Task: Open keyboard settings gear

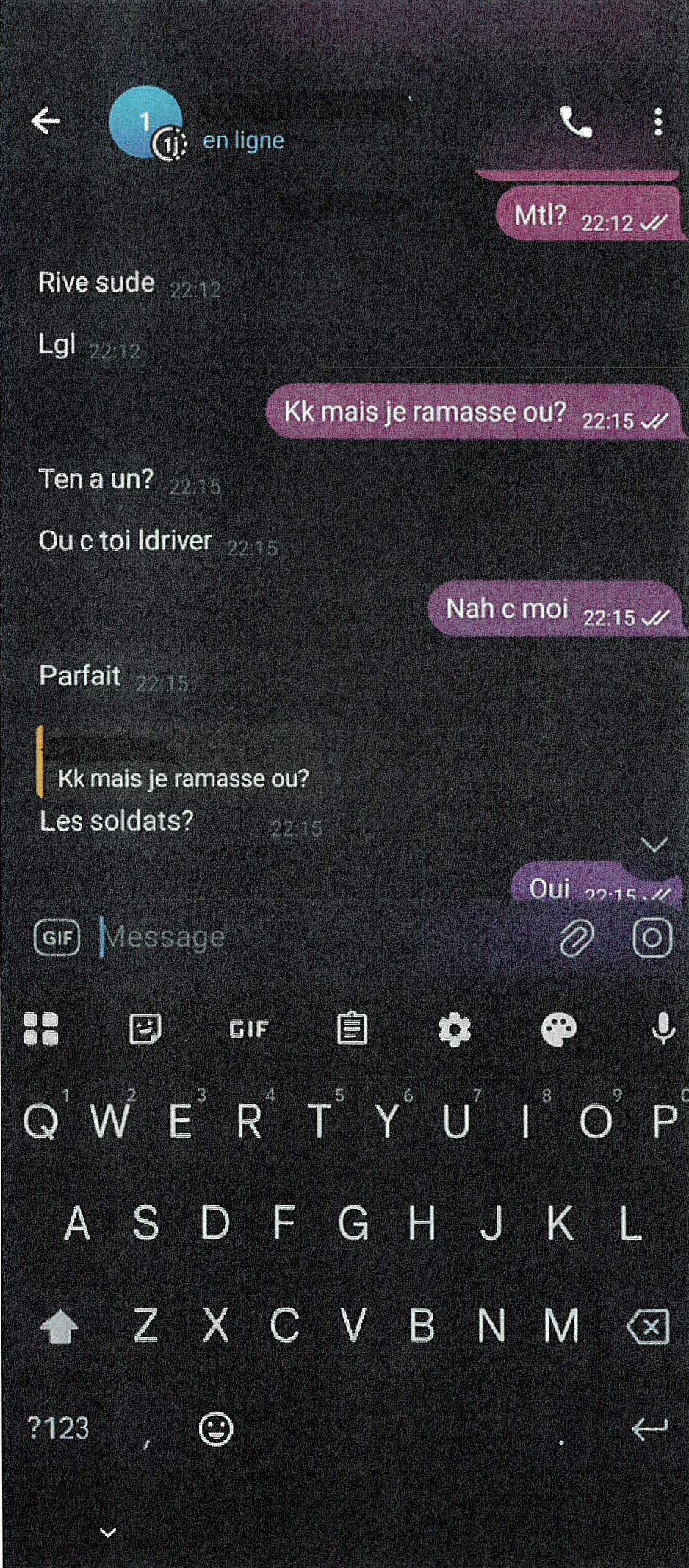Action: tap(455, 1028)
